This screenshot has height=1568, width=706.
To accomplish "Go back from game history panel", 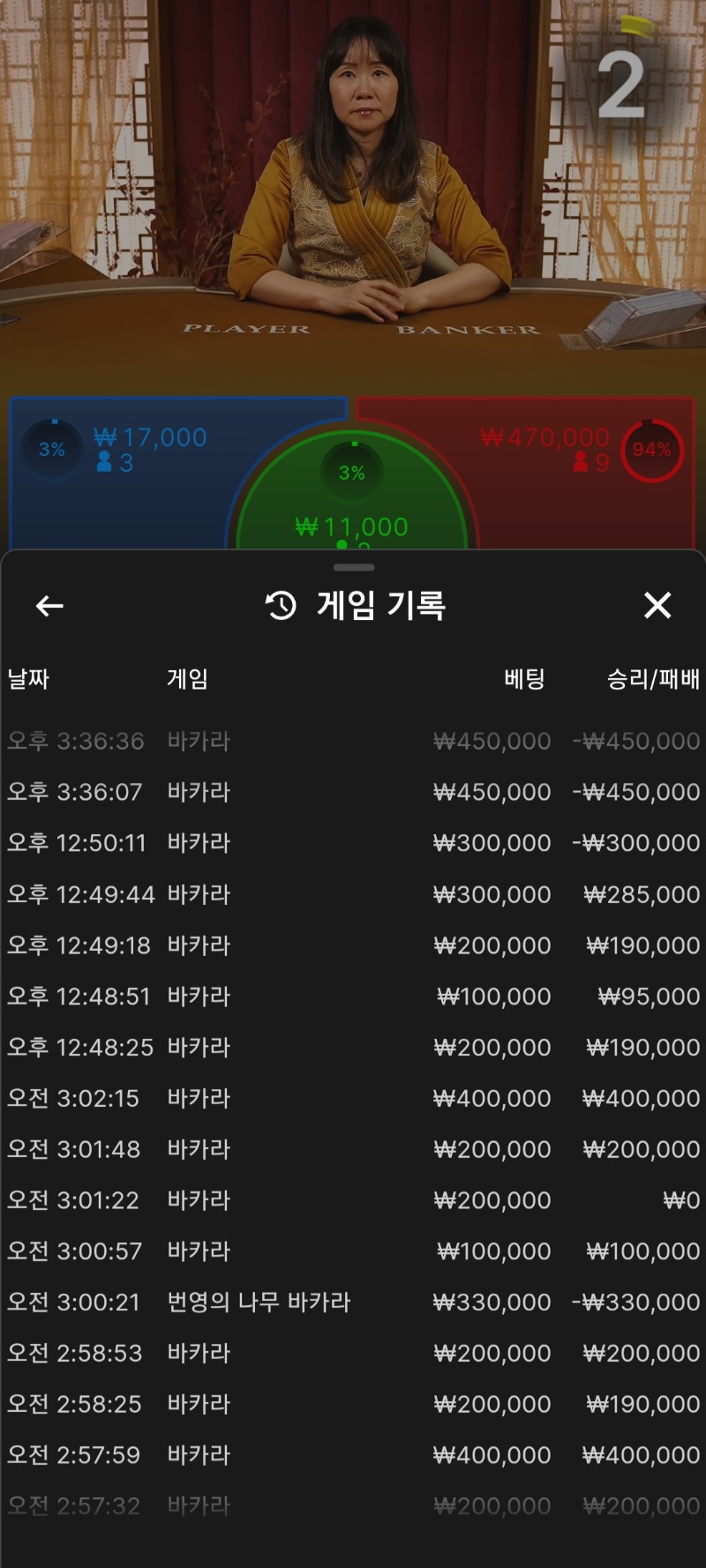I will tap(49, 606).
